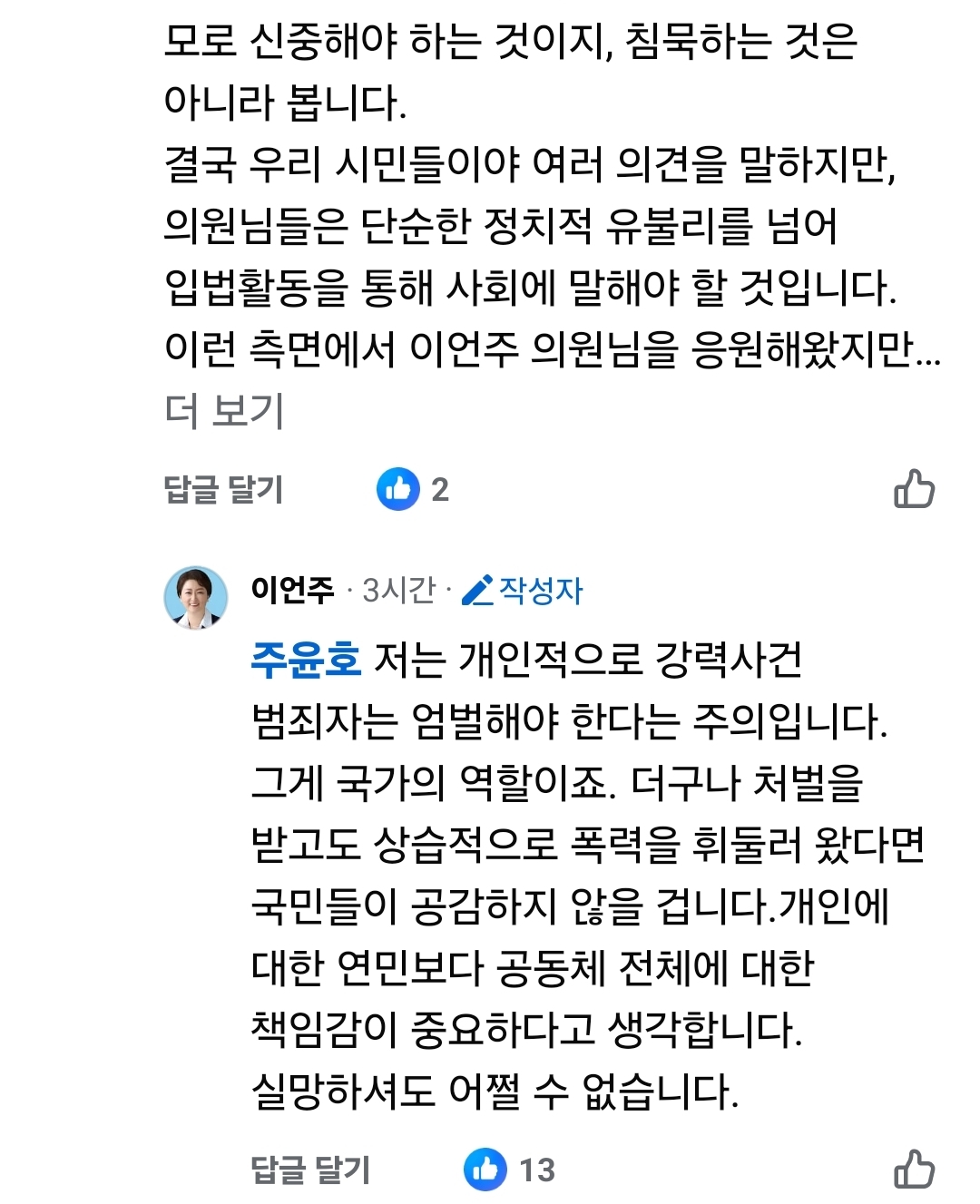Viewport: 980px width, 1204px height.
Task: Like 이언주's reply with the thumbs-up
Action: (x=914, y=1170)
